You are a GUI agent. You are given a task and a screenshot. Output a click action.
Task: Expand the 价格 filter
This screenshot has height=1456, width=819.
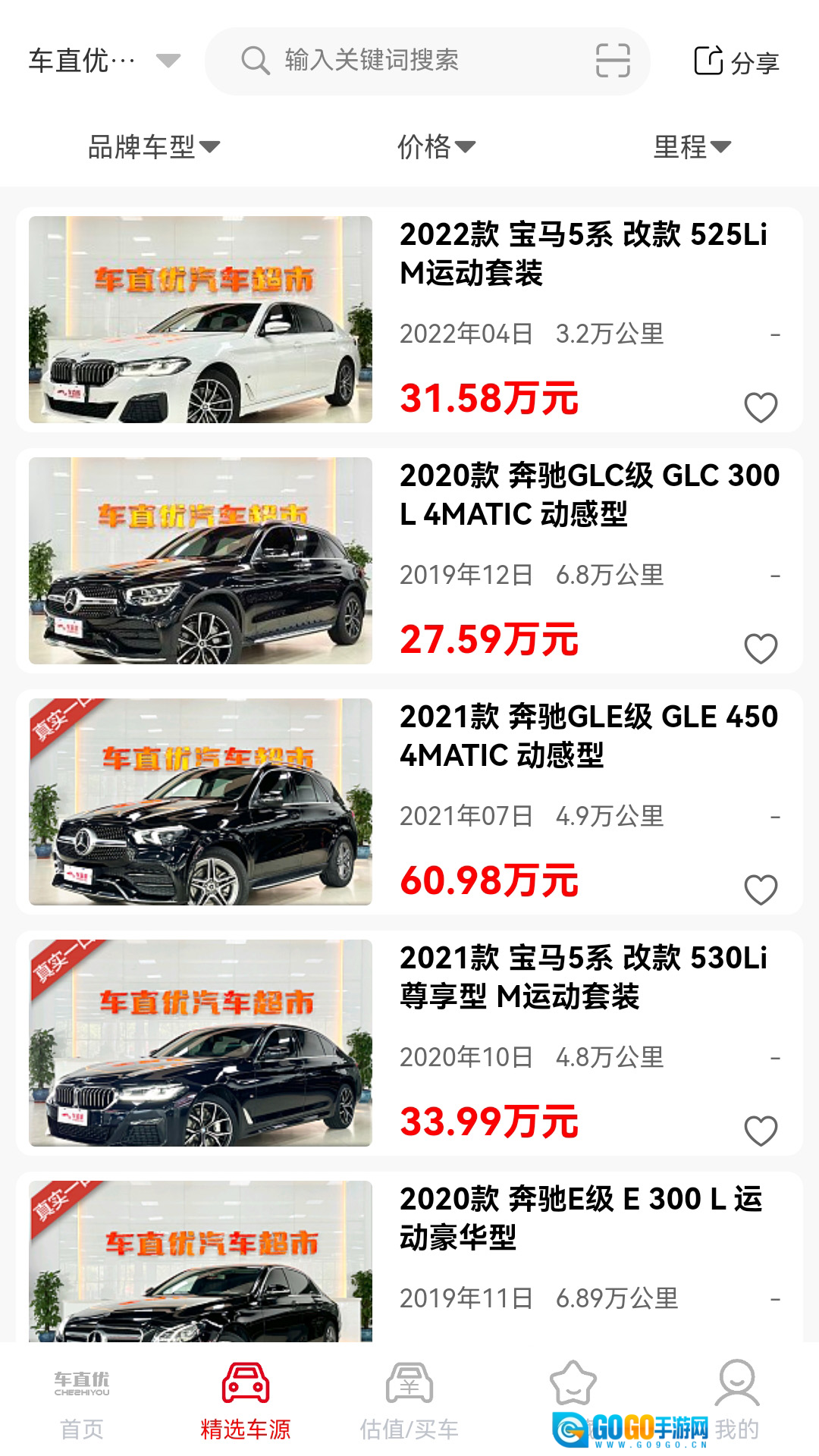pos(436,146)
